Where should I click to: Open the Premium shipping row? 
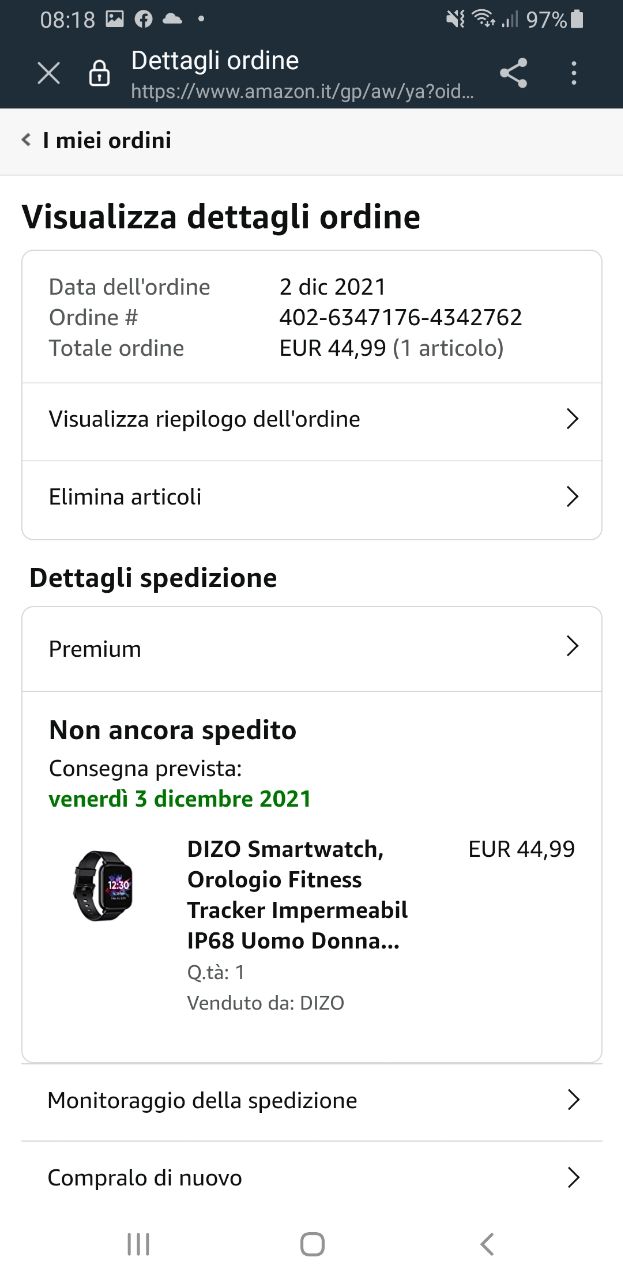click(x=311, y=649)
